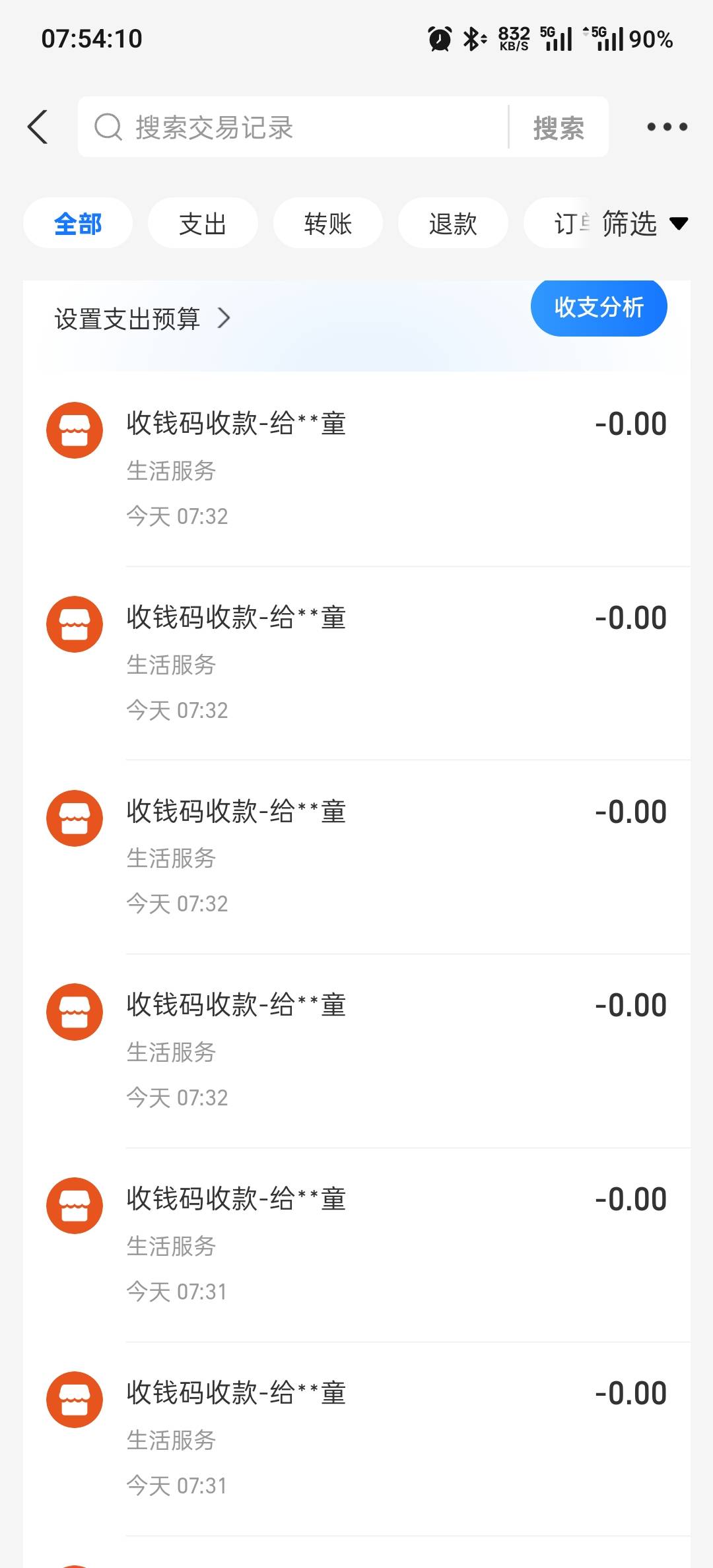The image size is (713, 1568).
Task: Switch to the 转账 tab
Action: click(327, 224)
